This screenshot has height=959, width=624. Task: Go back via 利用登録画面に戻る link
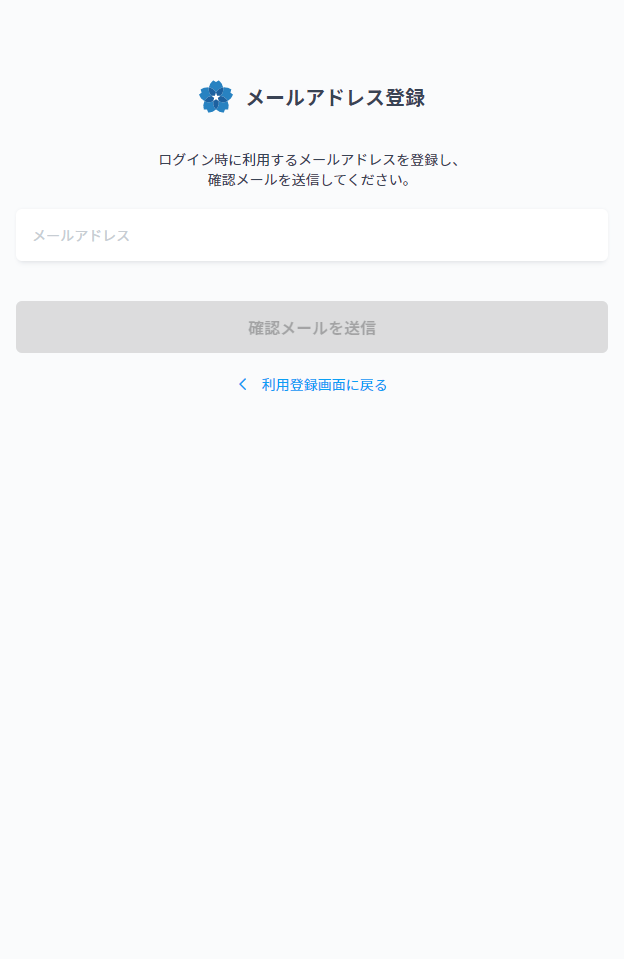pyautogui.click(x=313, y=385)
